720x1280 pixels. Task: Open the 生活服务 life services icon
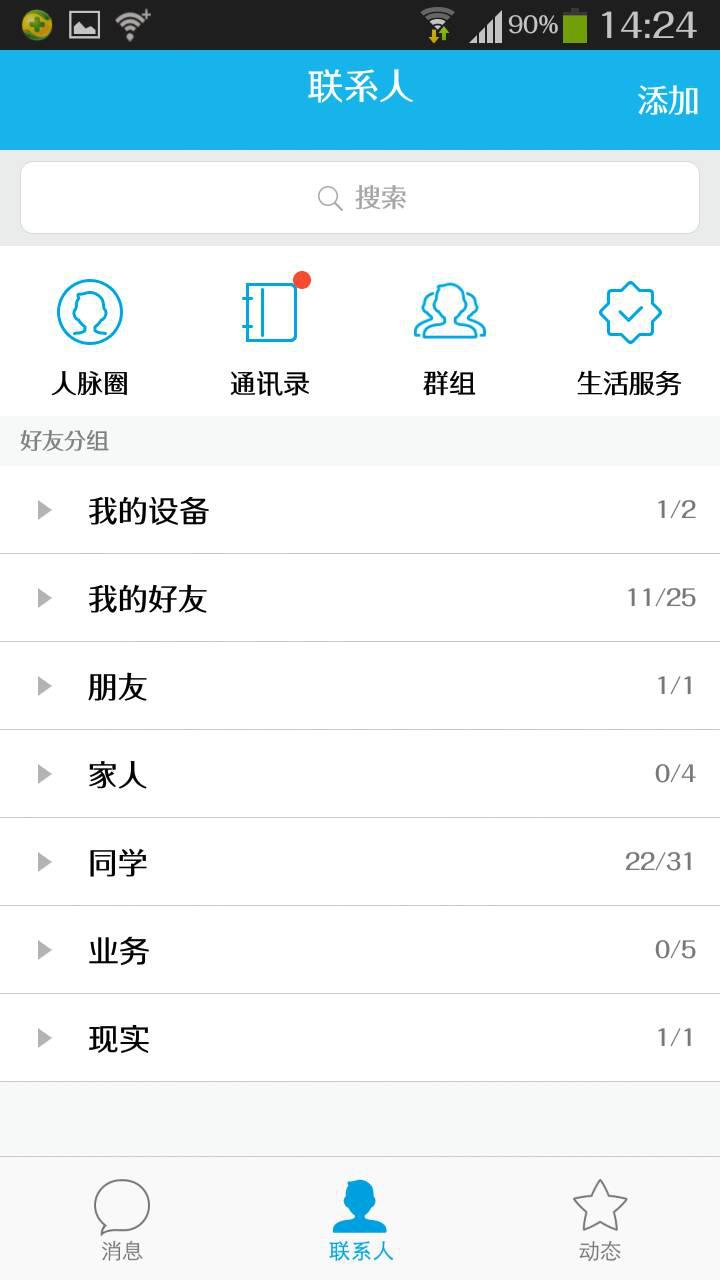coord(629,311)
